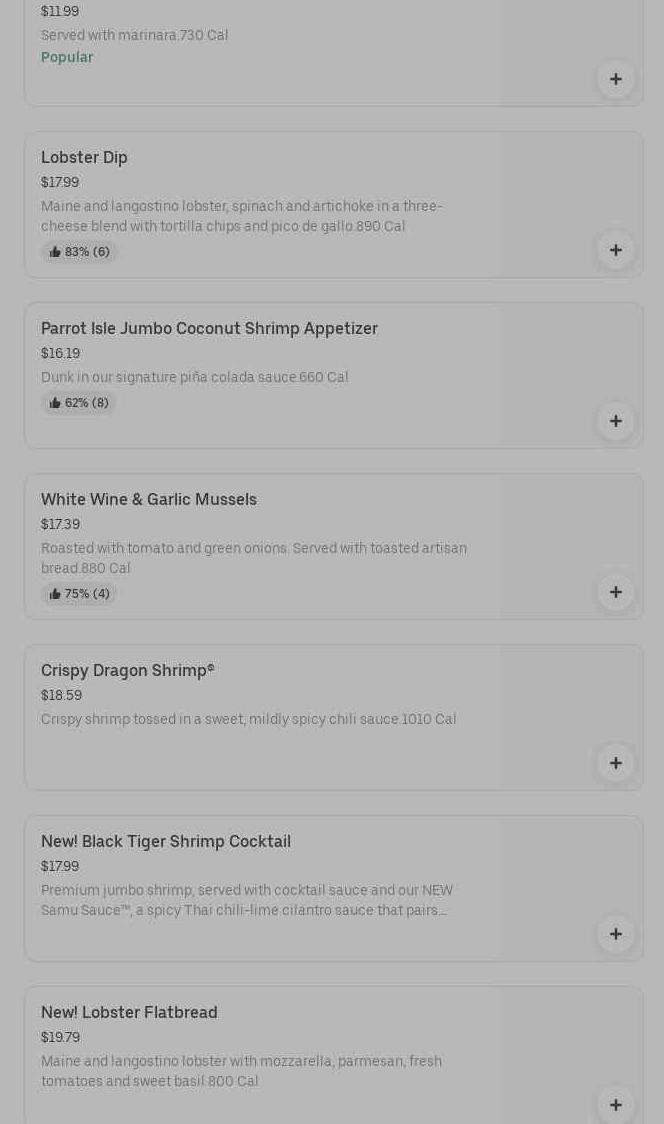Open the Lobster Dip item card
This screenshot has width=664, height=1124.
click(334, 205)
